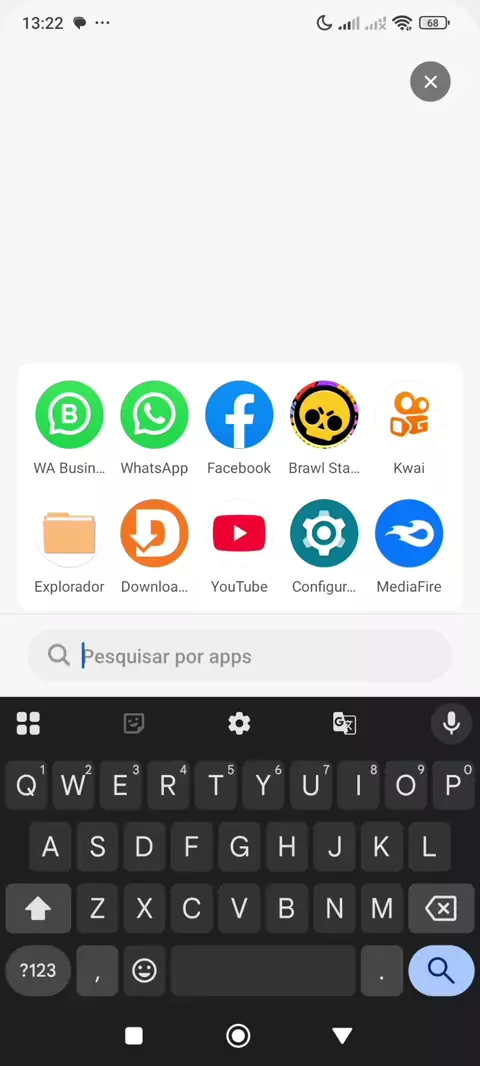Tap the keyboard search key

point(441,970)
